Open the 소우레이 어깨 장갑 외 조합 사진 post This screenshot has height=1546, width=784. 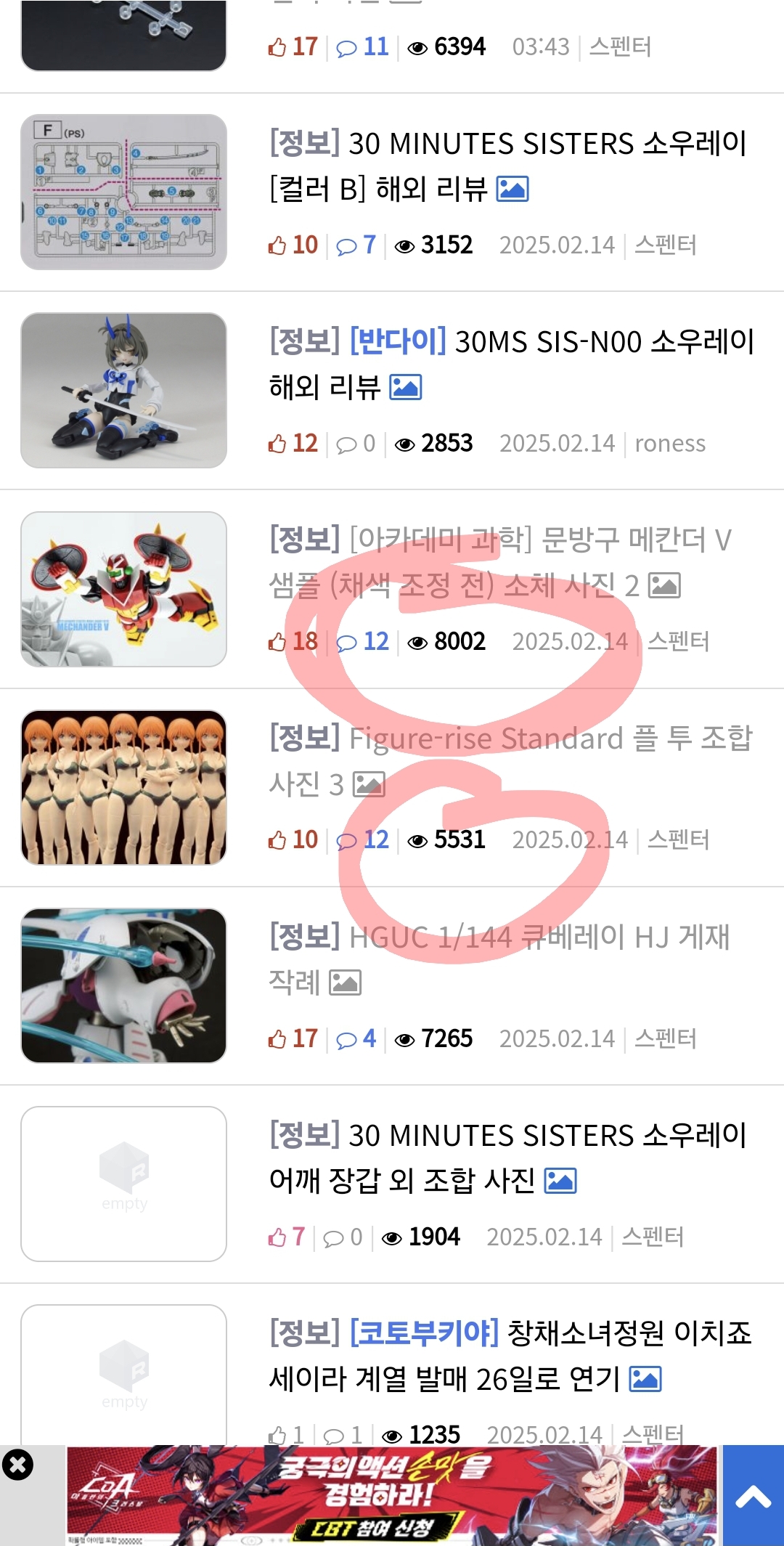[x=508, y=1157]
